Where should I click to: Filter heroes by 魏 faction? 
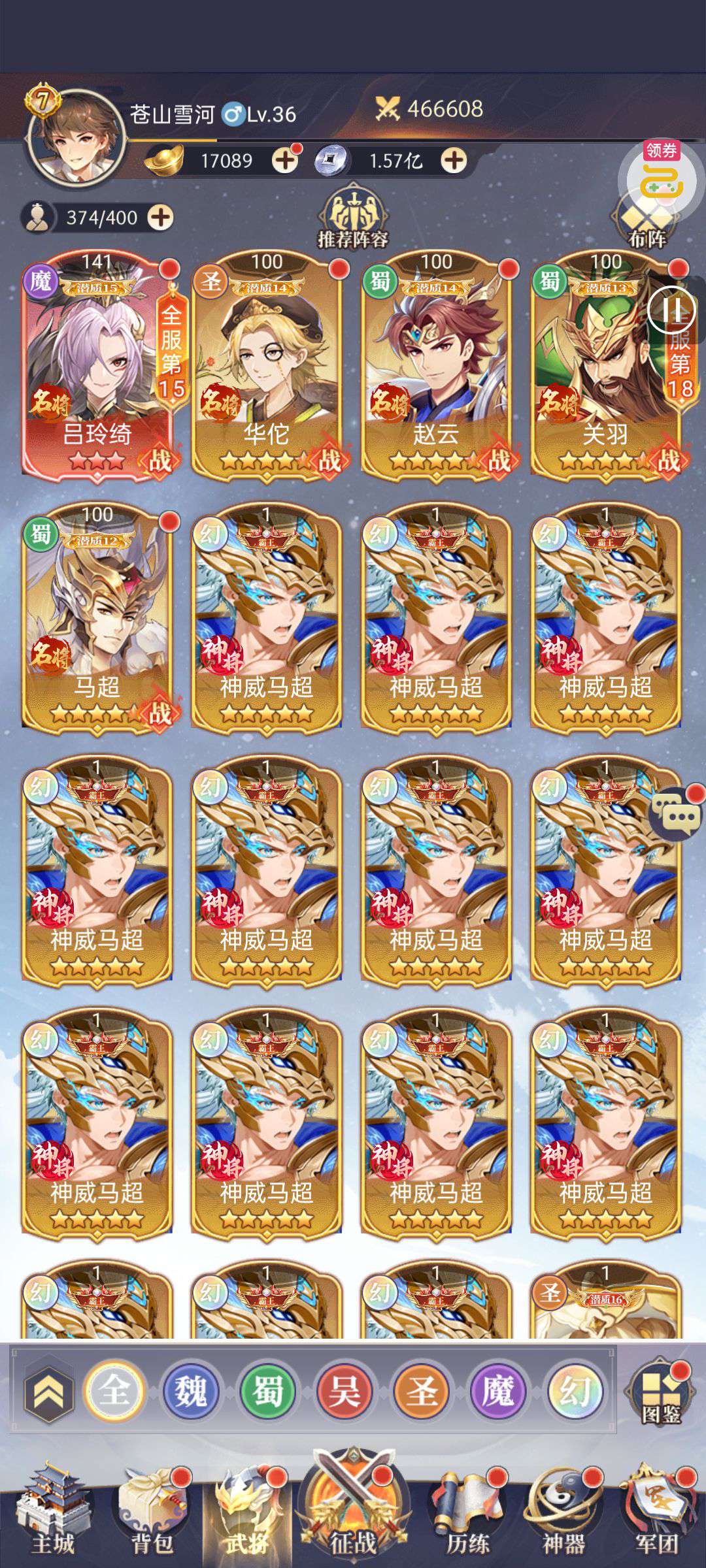tap(190, 1390)
